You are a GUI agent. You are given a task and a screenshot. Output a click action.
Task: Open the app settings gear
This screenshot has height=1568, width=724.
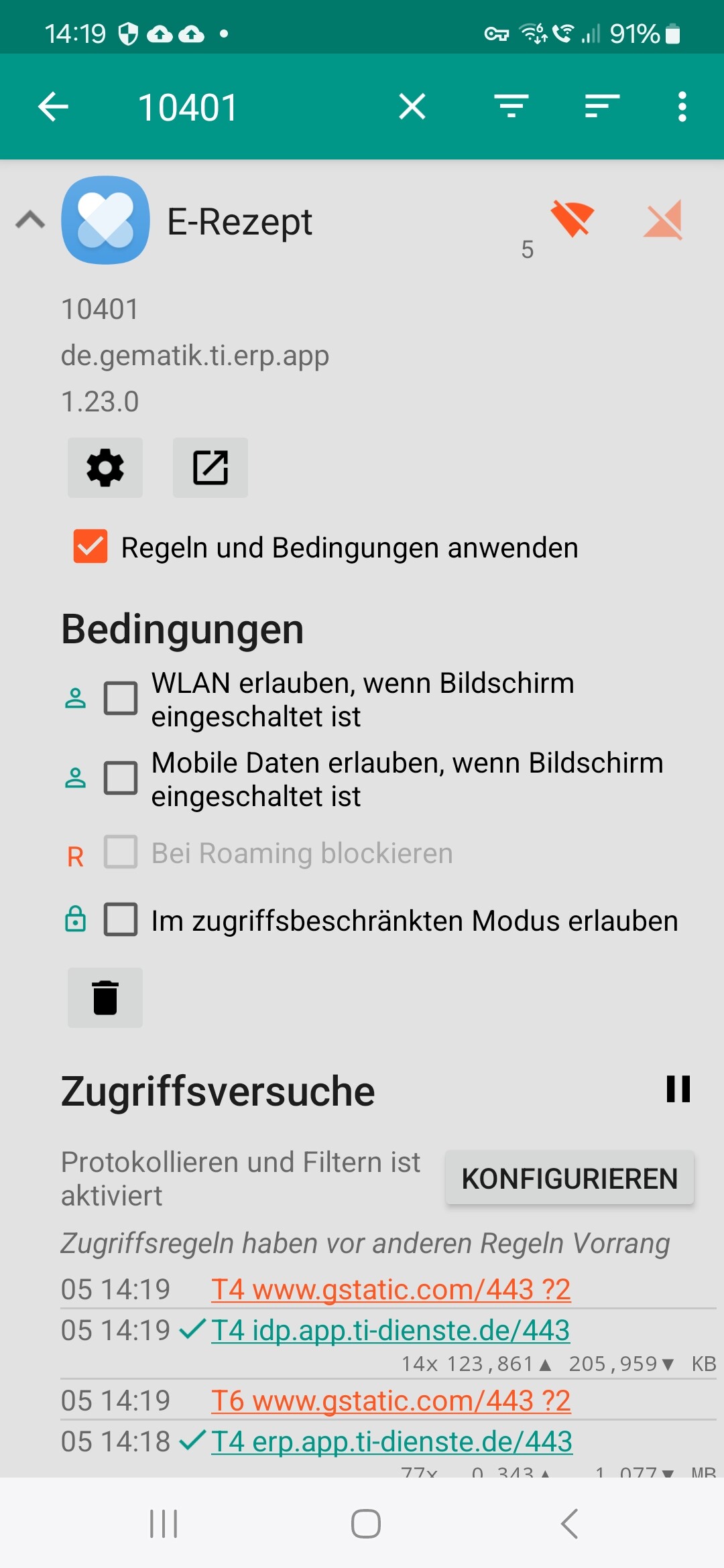point(105,468)
